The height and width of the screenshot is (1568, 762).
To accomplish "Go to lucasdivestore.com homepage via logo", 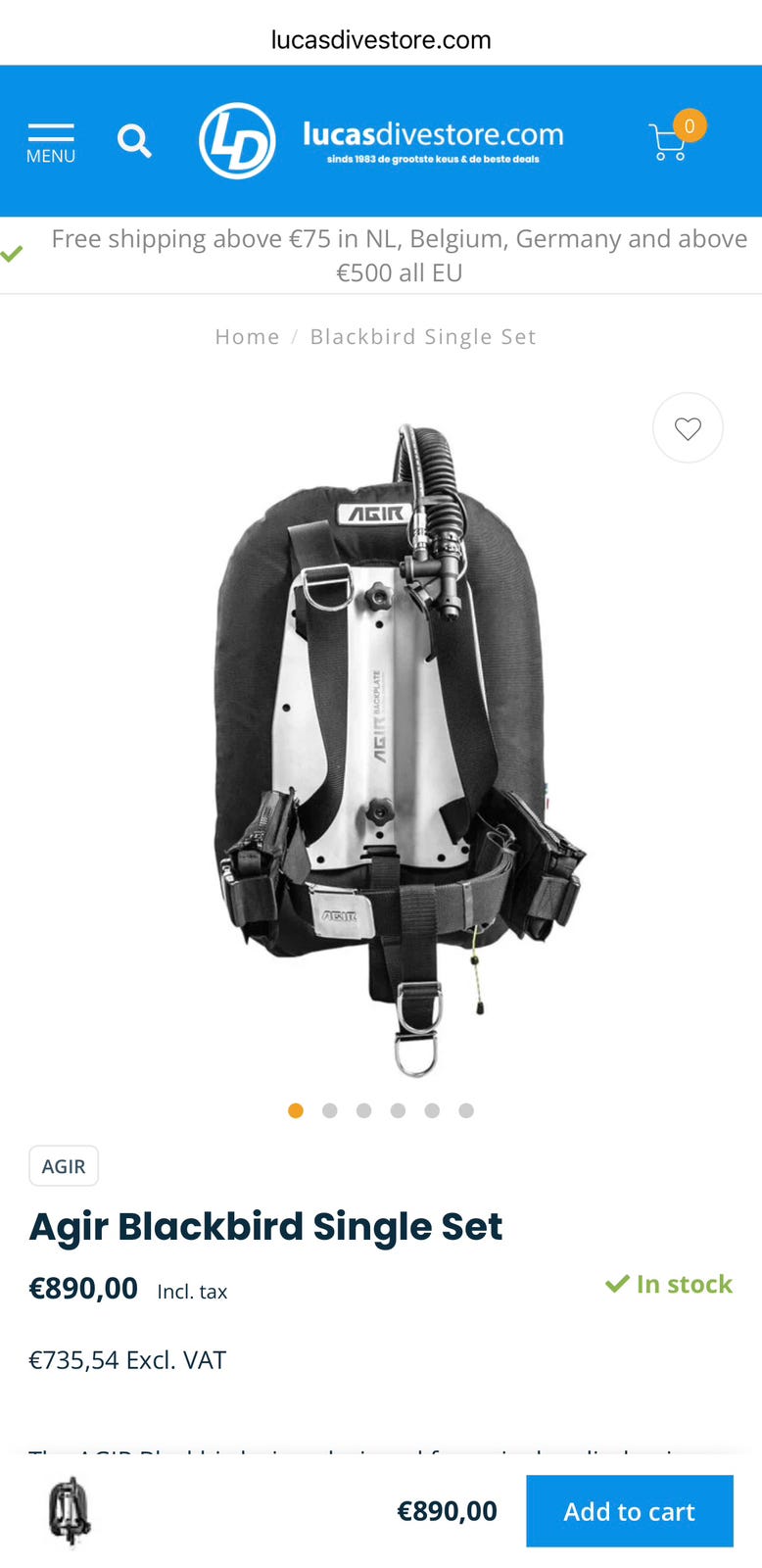I will pos(382,141).
